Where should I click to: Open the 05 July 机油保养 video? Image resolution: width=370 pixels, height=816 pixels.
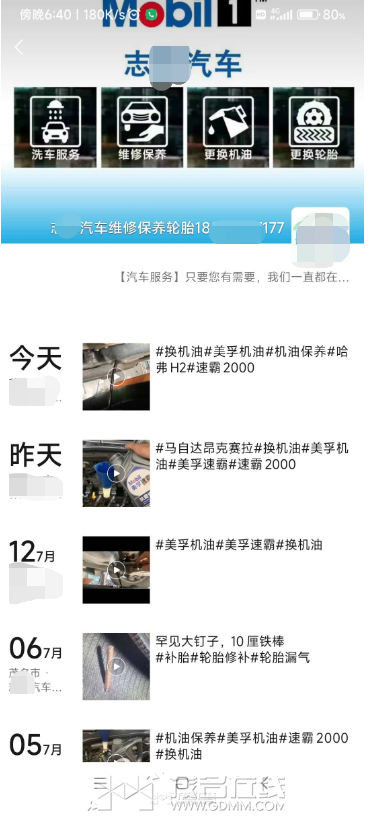pos(116,746)
